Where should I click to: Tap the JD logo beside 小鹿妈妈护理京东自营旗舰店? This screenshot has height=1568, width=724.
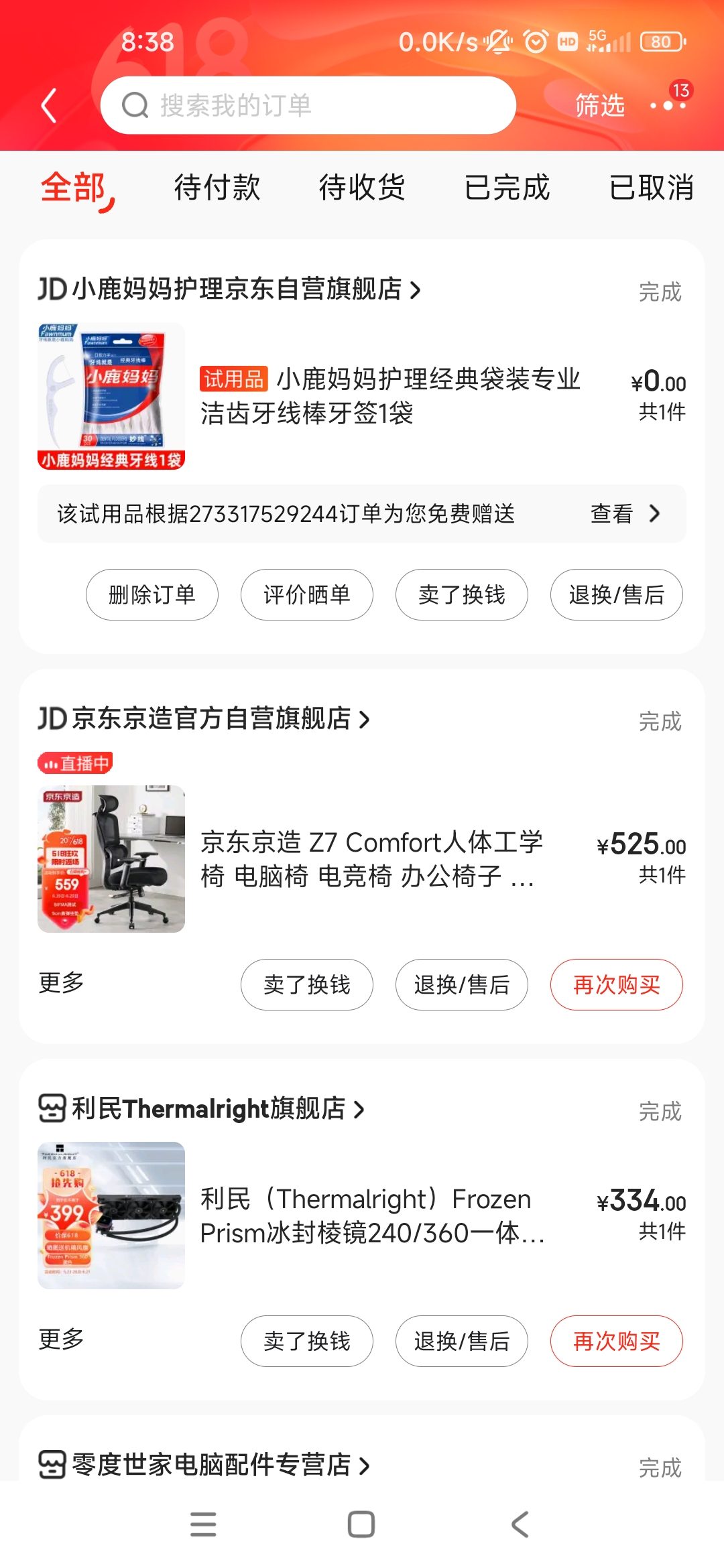click(52, 289)
